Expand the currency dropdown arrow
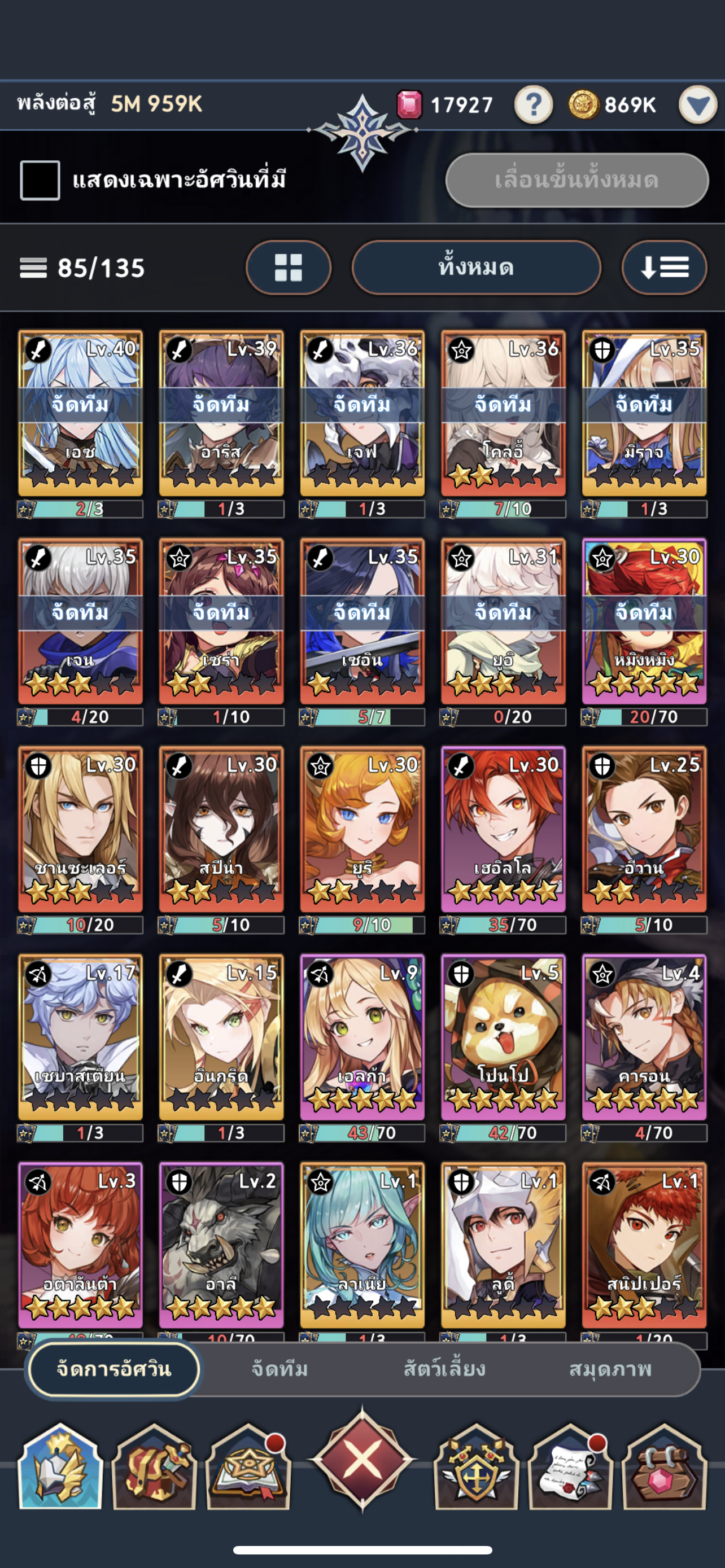 pyautogui.click(x=697, y=104)
